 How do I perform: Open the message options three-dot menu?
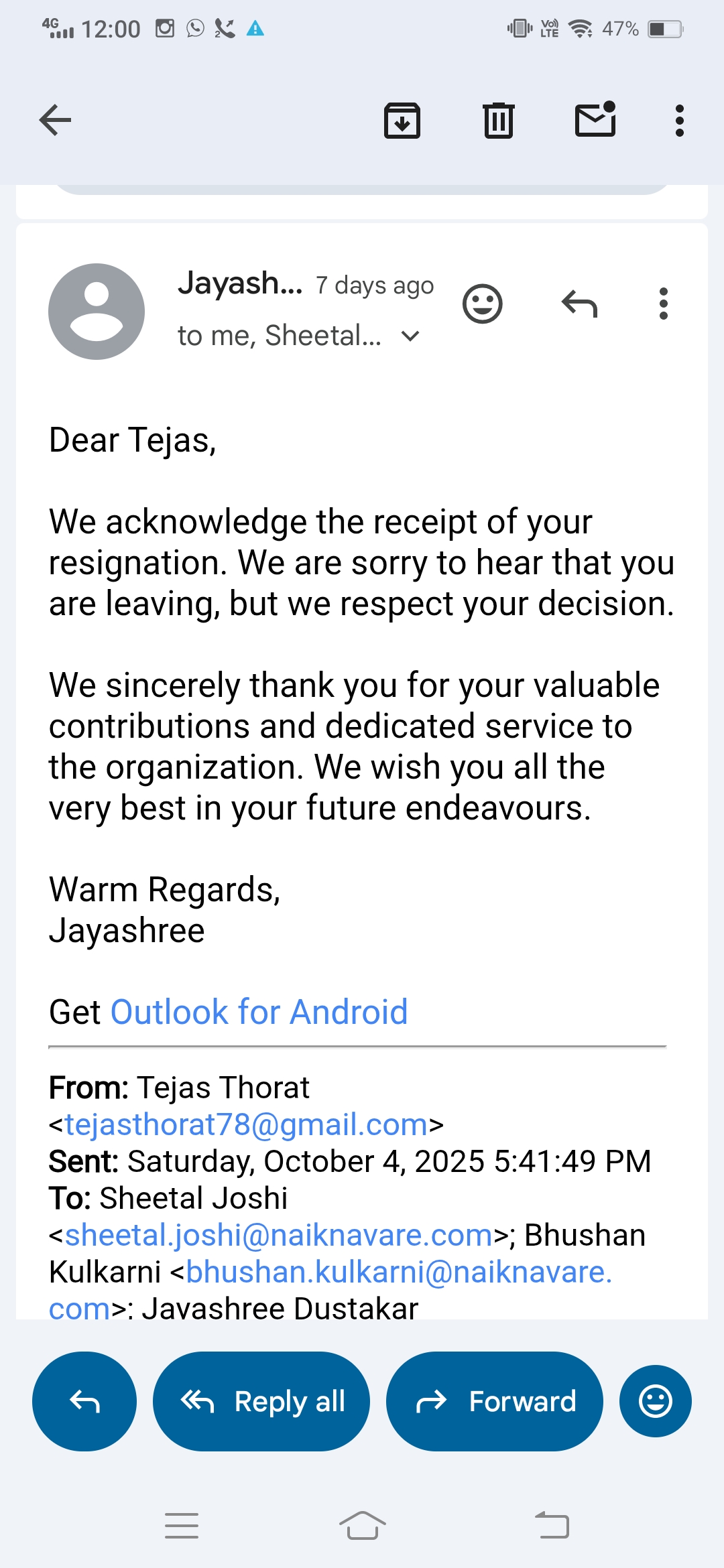pyautogui.click(x=664, y=304)
